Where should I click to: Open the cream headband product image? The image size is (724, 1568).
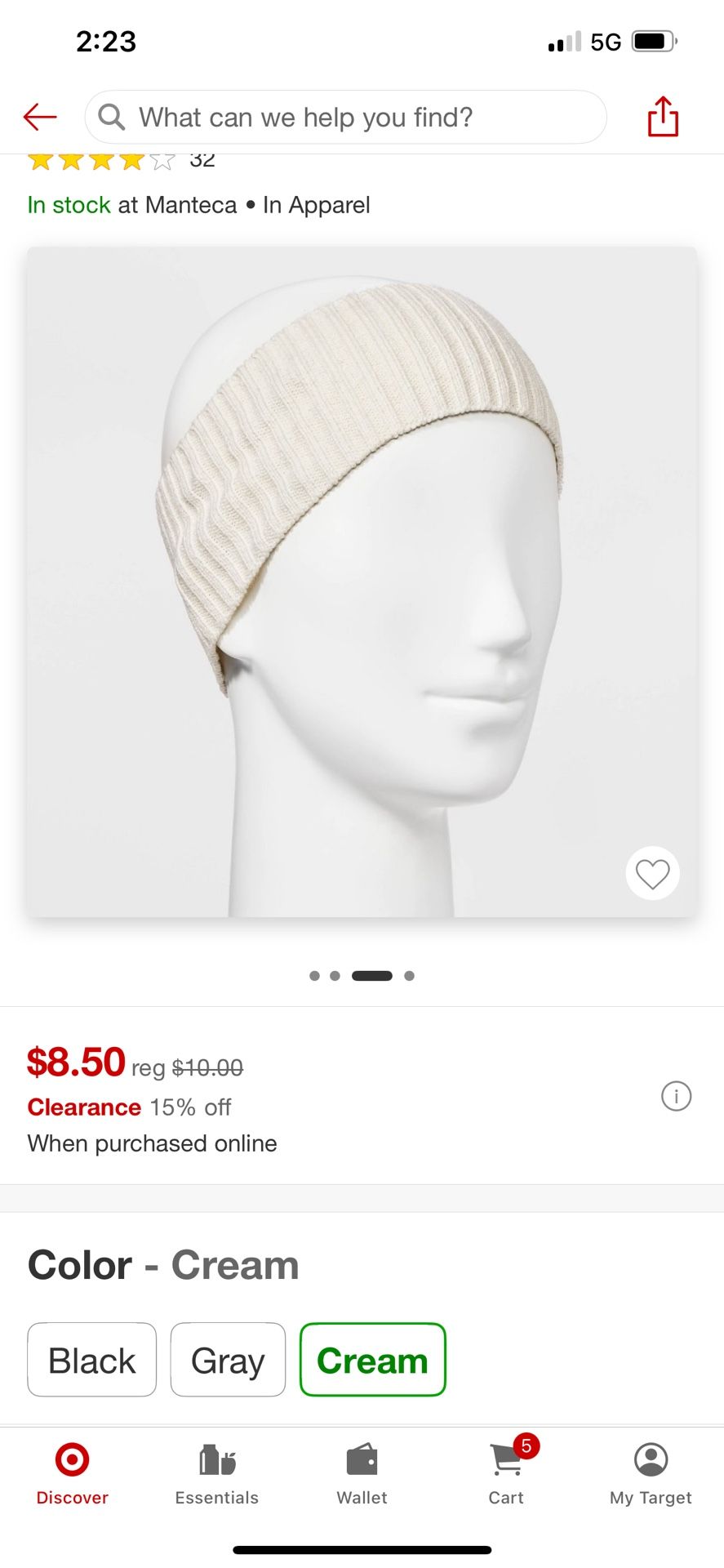click(362, 580)
